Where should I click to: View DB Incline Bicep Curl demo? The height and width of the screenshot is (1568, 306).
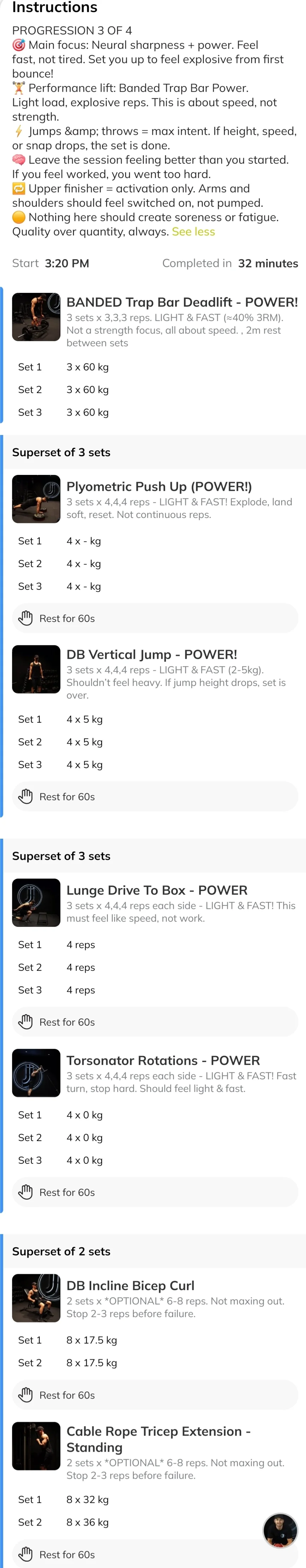click(x=36, y=1298)
